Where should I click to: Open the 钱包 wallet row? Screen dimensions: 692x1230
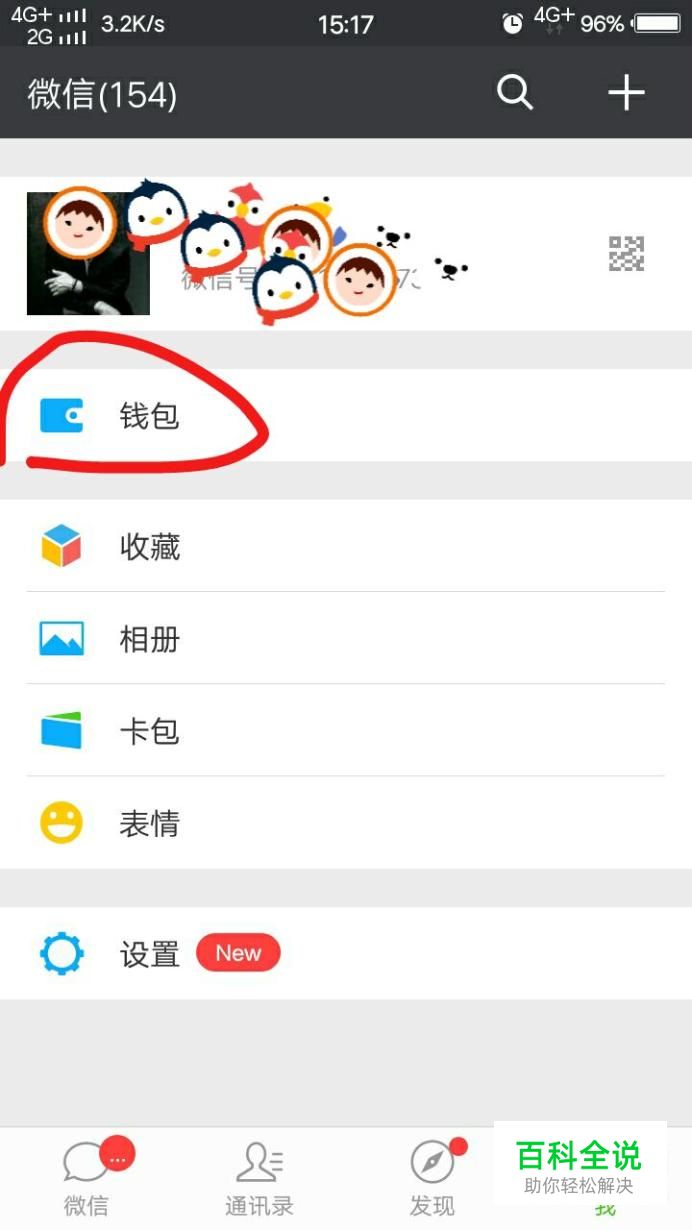(346, 415)
